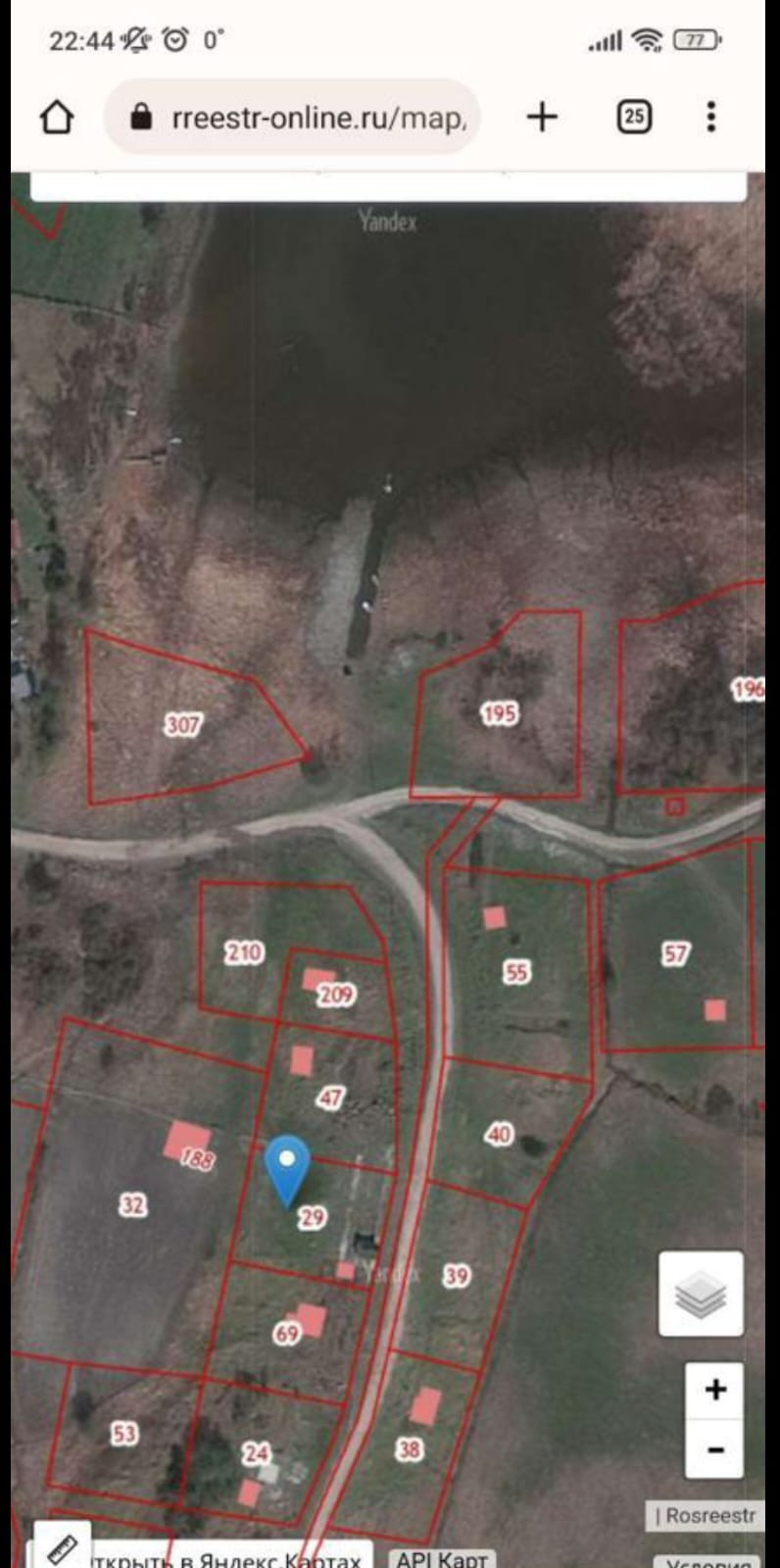Activate the ruler measuring tool

tap(62, 1548)
